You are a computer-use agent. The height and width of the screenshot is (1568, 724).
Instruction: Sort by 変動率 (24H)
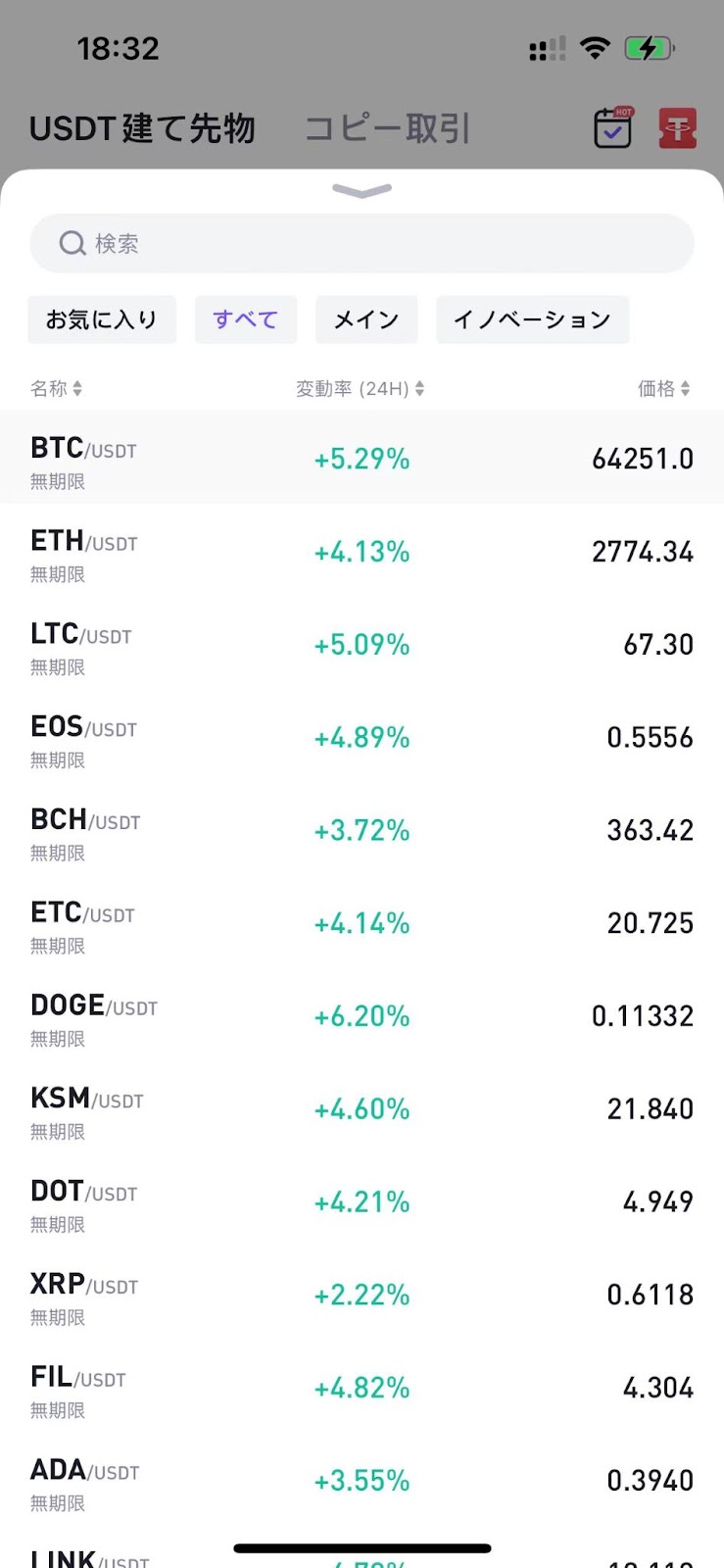361,389
